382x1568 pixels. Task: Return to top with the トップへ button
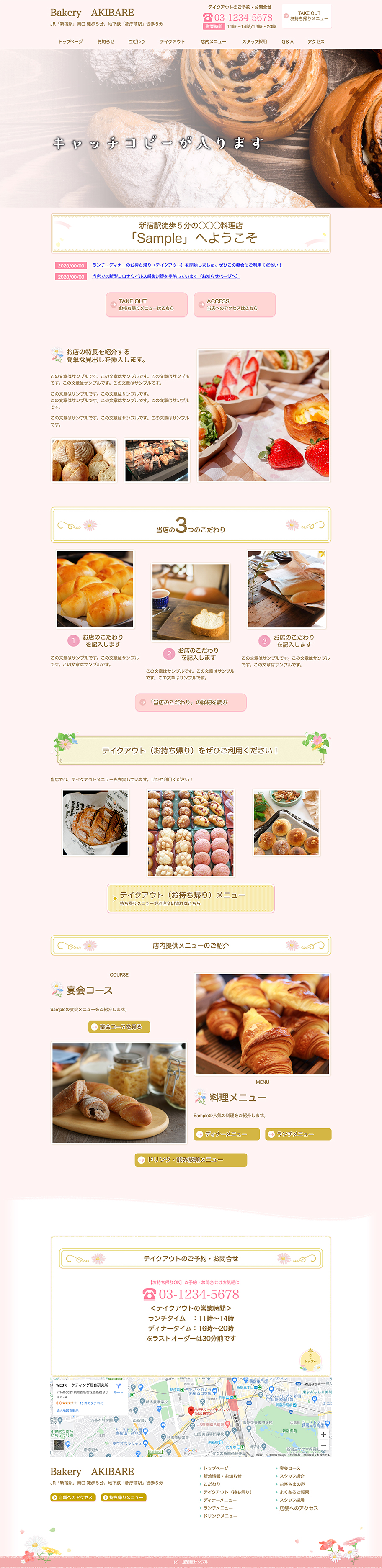click(x=311, y=1360)
